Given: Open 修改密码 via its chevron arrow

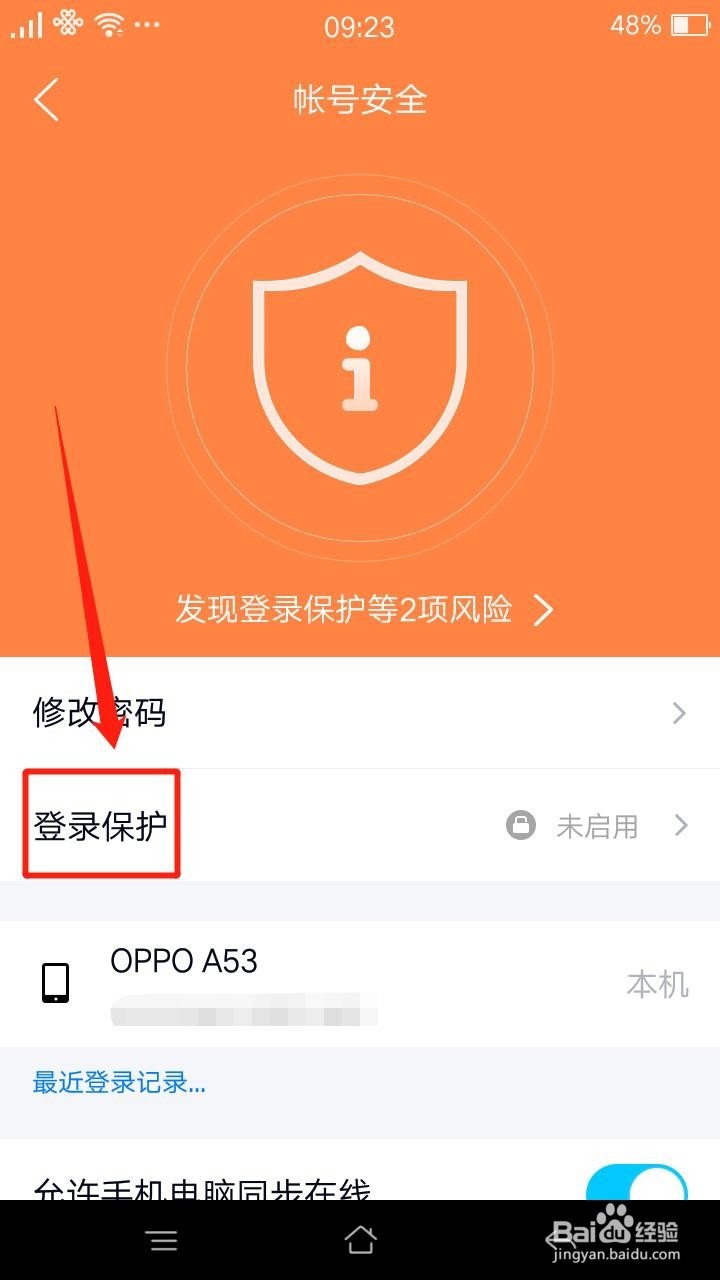Looking at the screenshot, I should 680,713.
